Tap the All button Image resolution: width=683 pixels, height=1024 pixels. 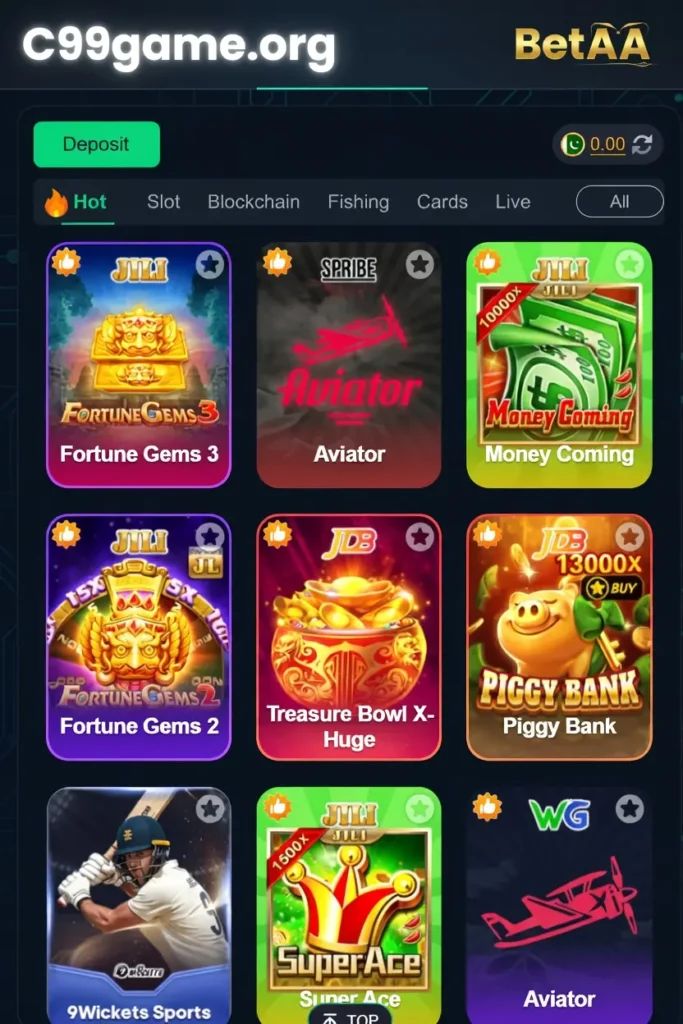[x=619, y=201]
